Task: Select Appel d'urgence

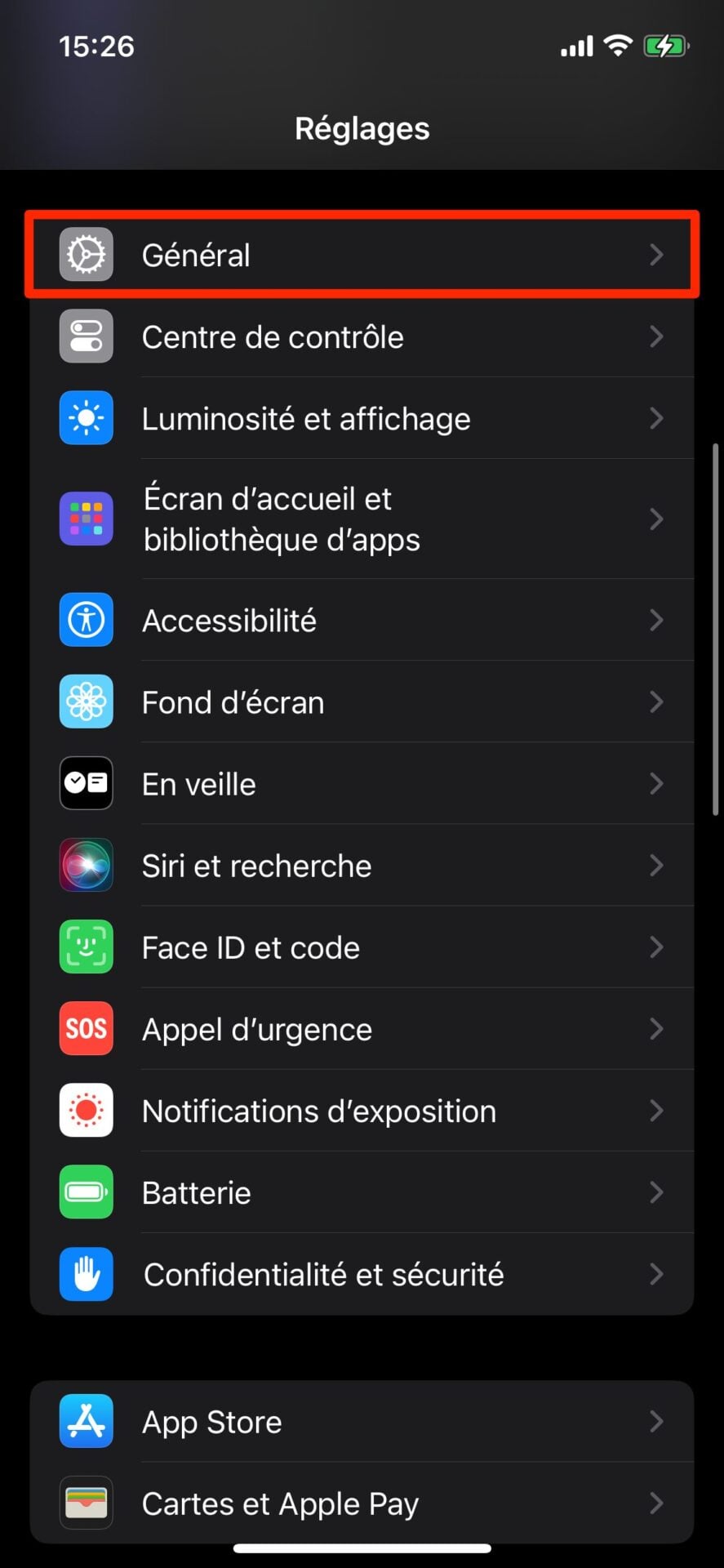Action: coord(362,1029)
